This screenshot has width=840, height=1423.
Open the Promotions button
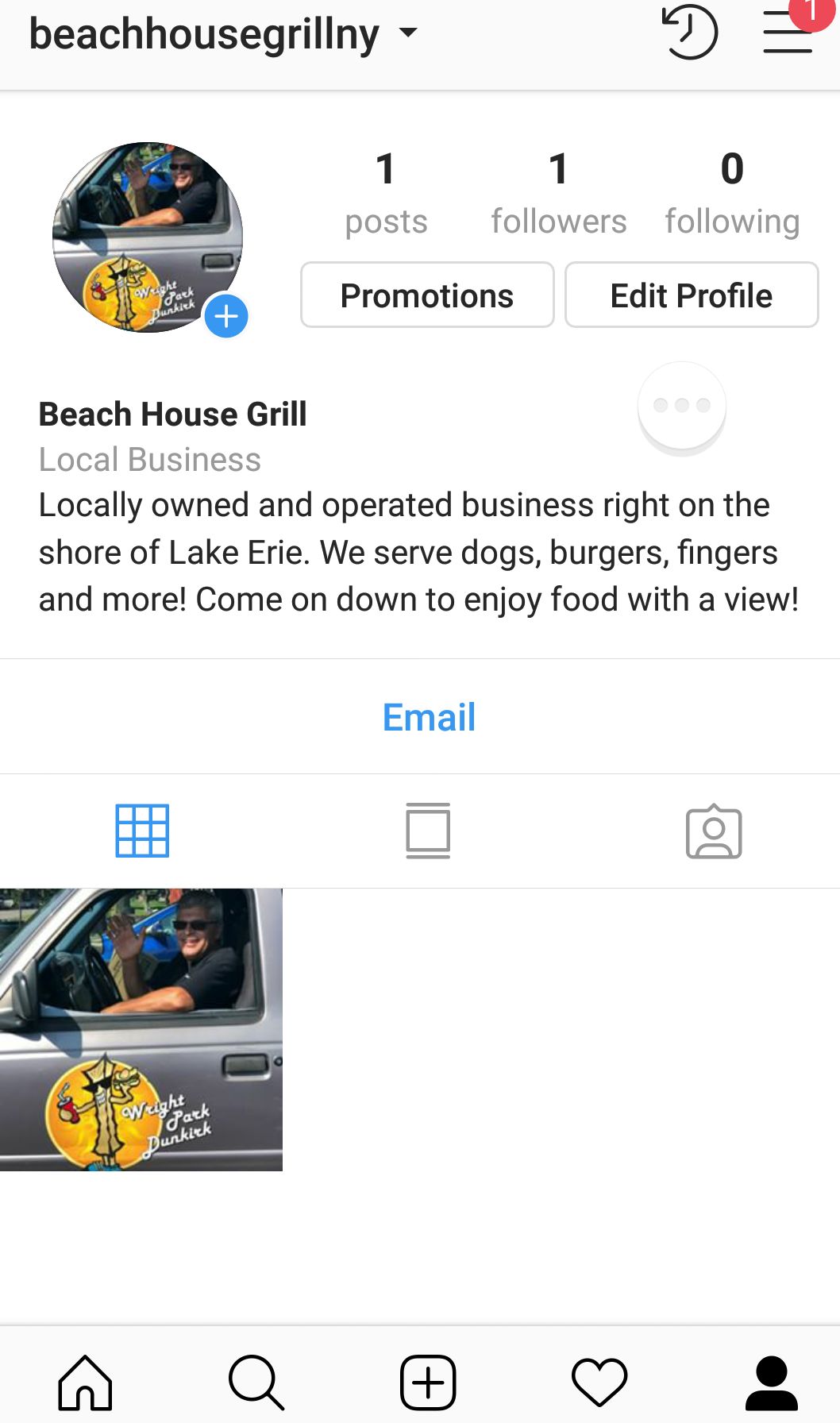coord(427,295)
